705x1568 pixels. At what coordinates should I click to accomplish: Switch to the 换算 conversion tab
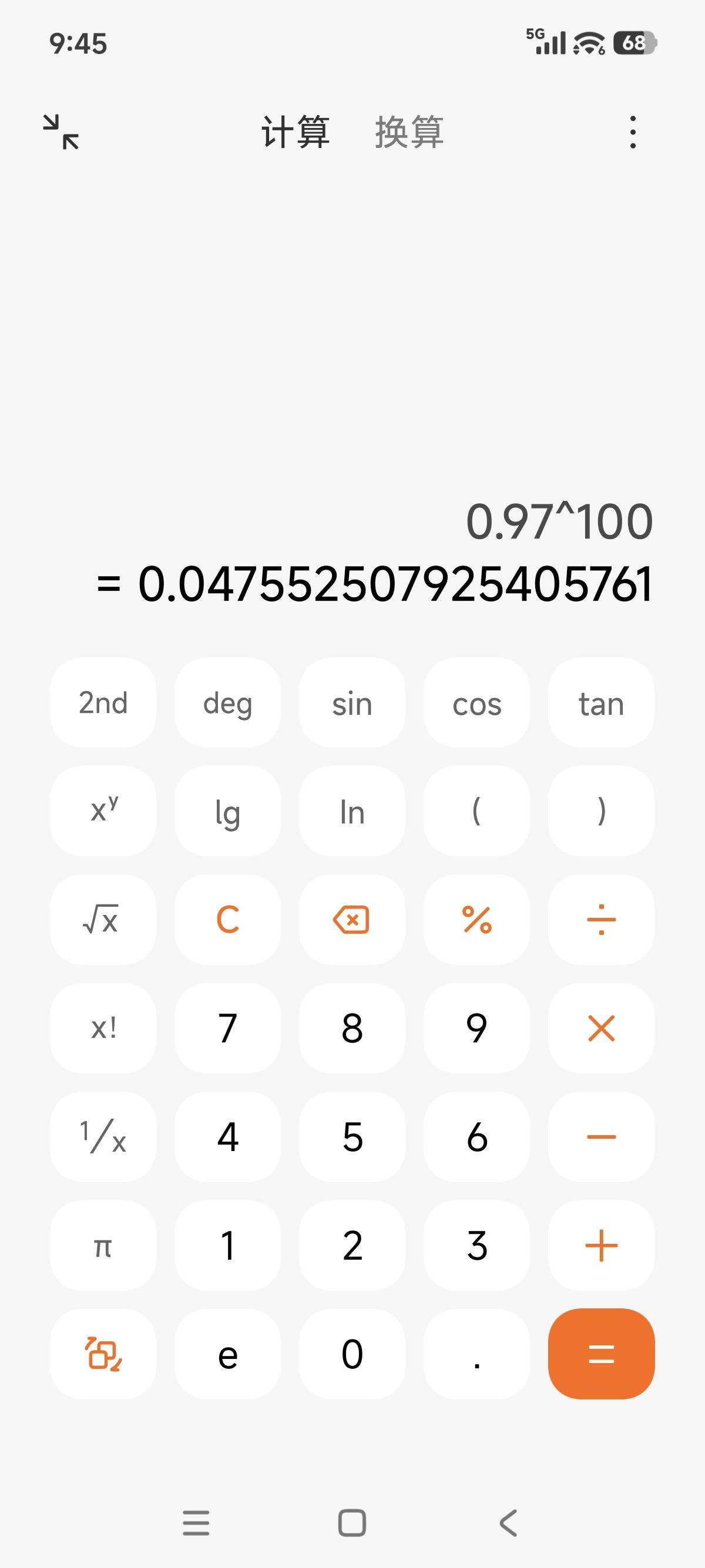(409, 132)
